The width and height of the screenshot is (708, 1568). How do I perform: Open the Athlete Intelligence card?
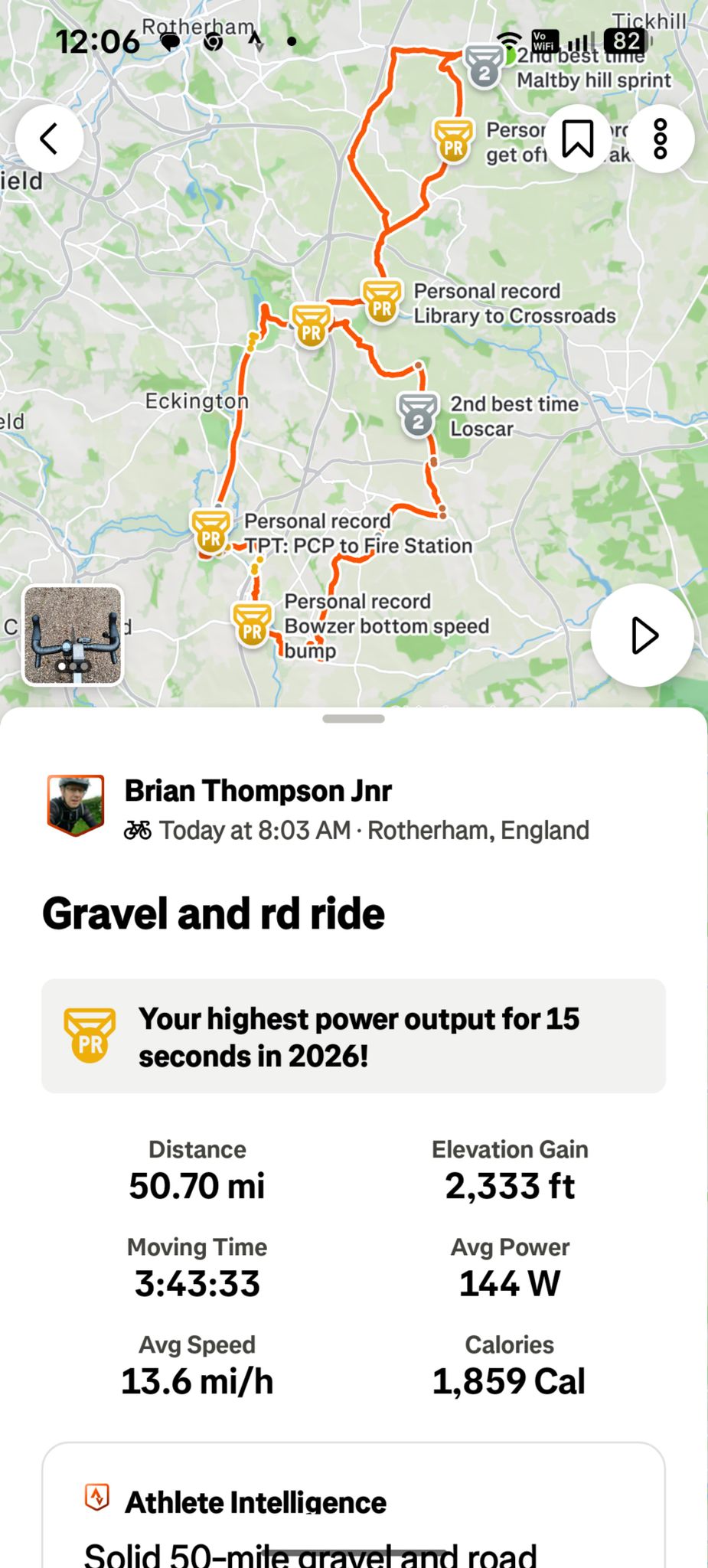[x=354, y=1505]
